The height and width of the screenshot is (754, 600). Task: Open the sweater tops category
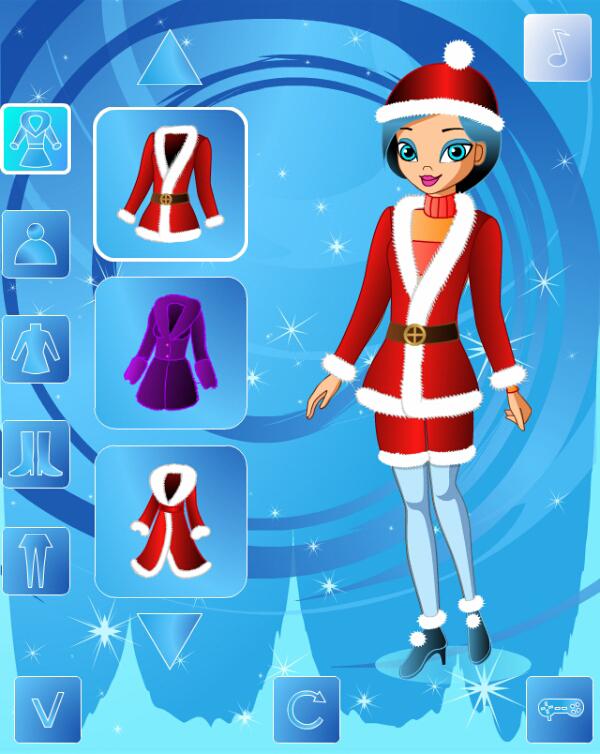[x=36, y=349]
